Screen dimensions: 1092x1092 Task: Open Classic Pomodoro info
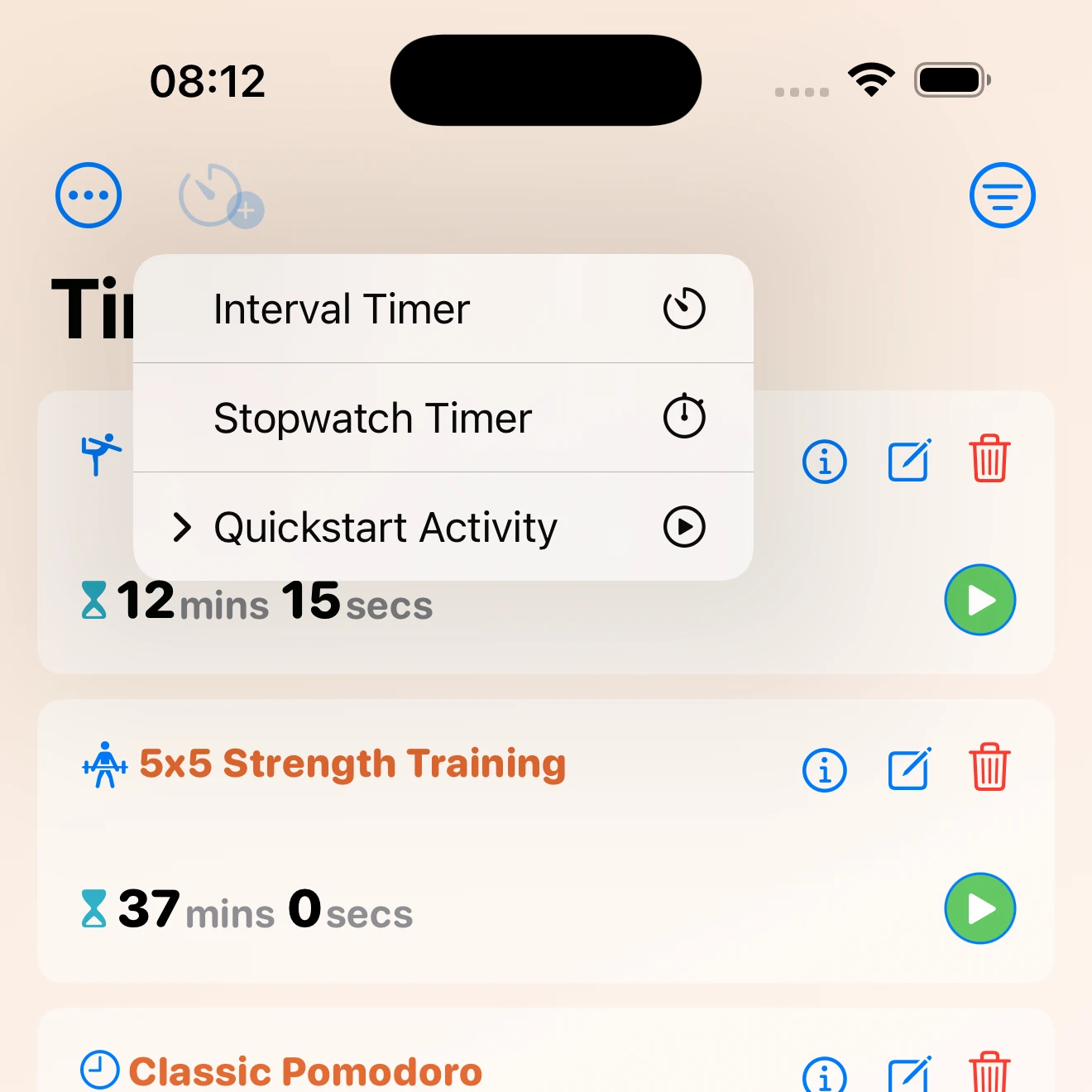(824, 1075)
